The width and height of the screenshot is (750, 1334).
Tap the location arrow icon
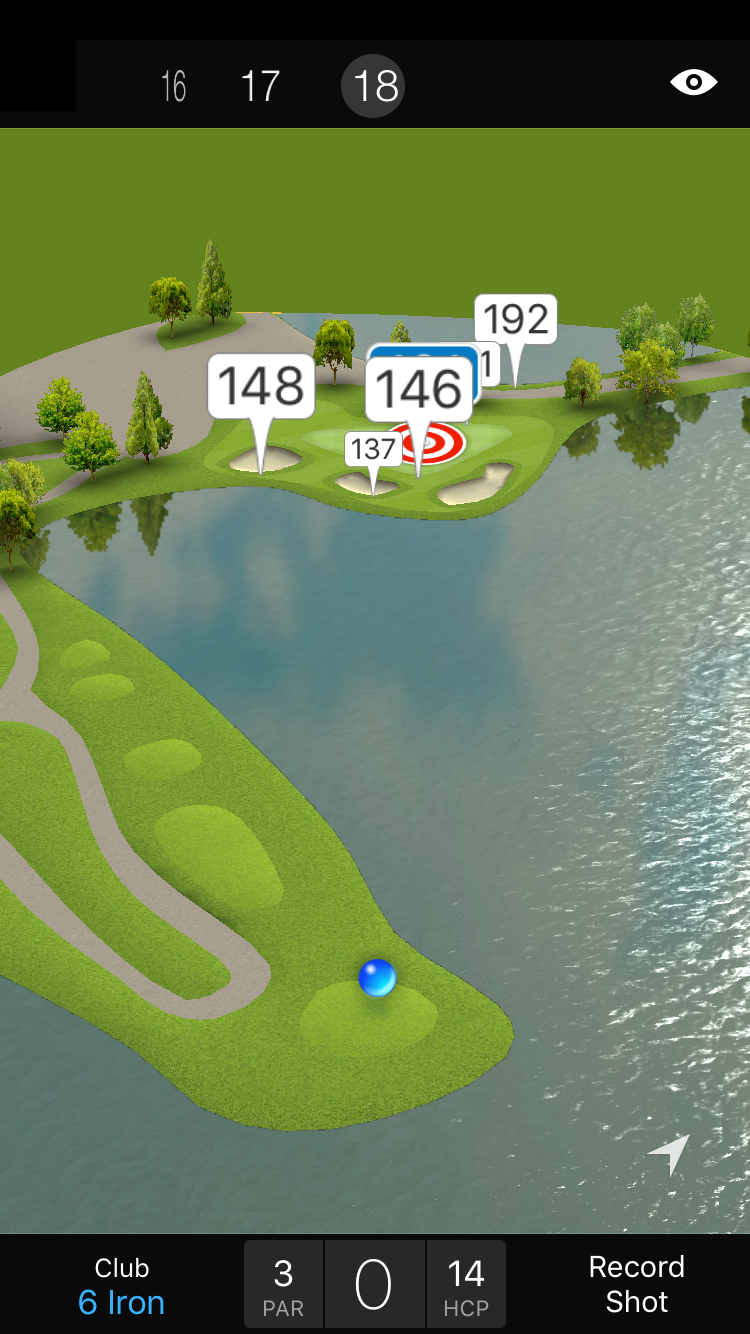pos(669,1156)
